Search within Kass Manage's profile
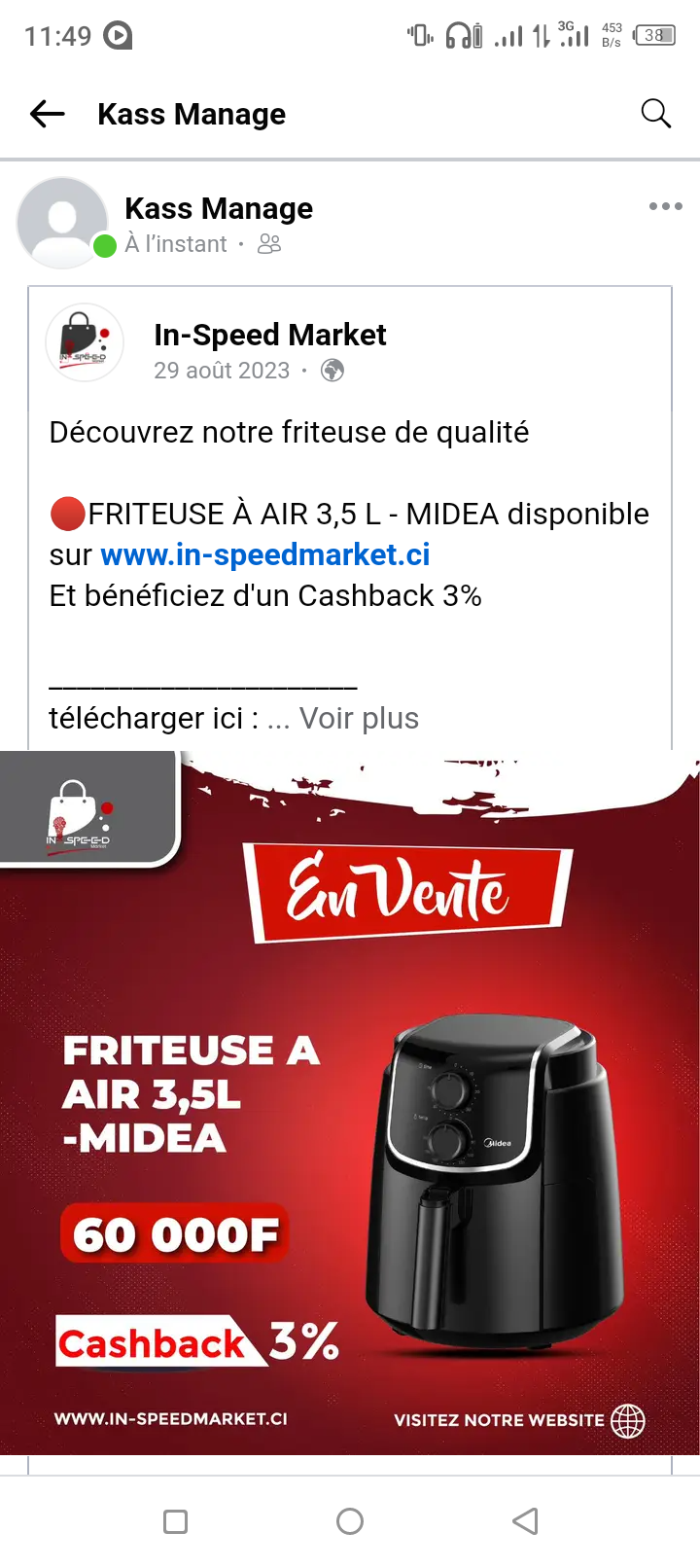Screen dimensions: 700x1568 (x=656, y=114)
